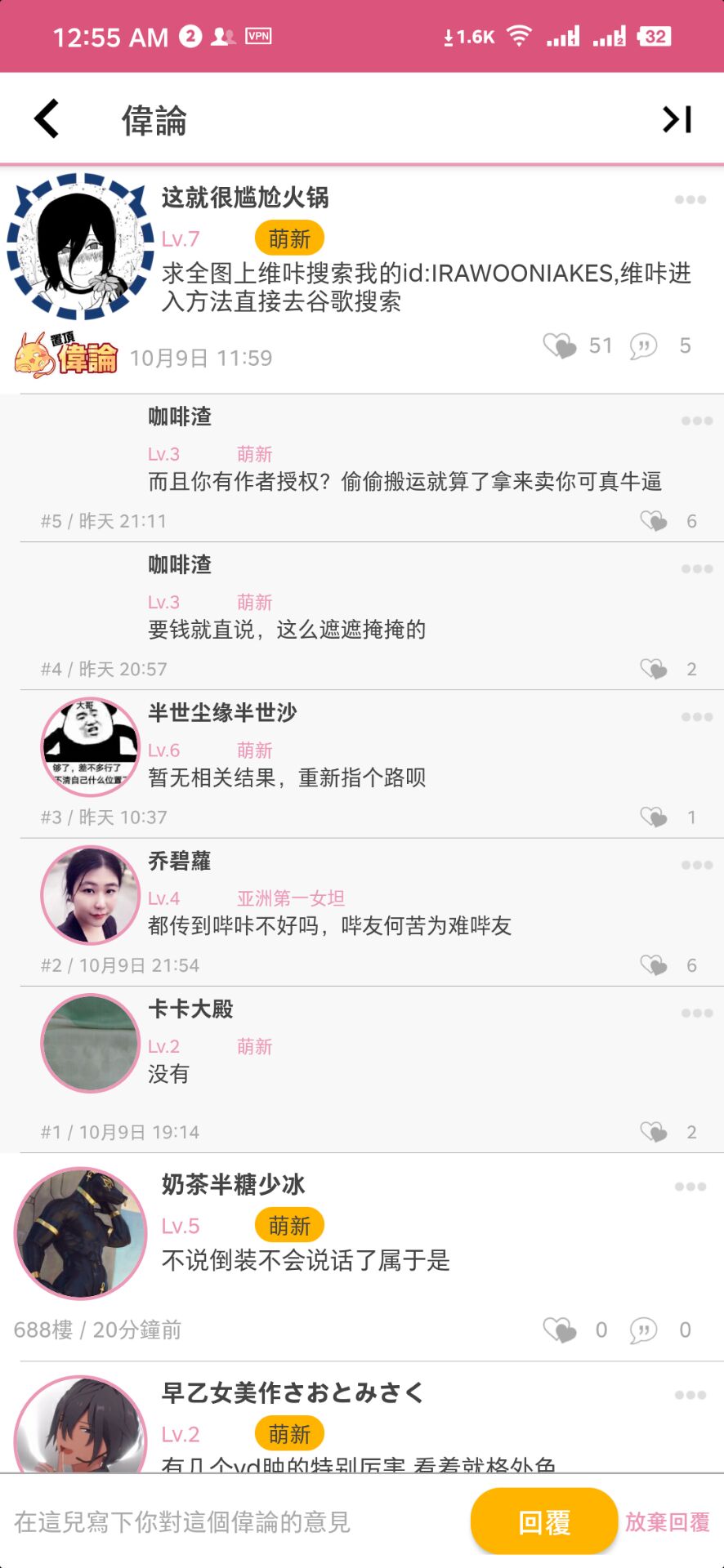
Task: Cancel the reply with 放棄回覆
Action: coord(667,1522)
